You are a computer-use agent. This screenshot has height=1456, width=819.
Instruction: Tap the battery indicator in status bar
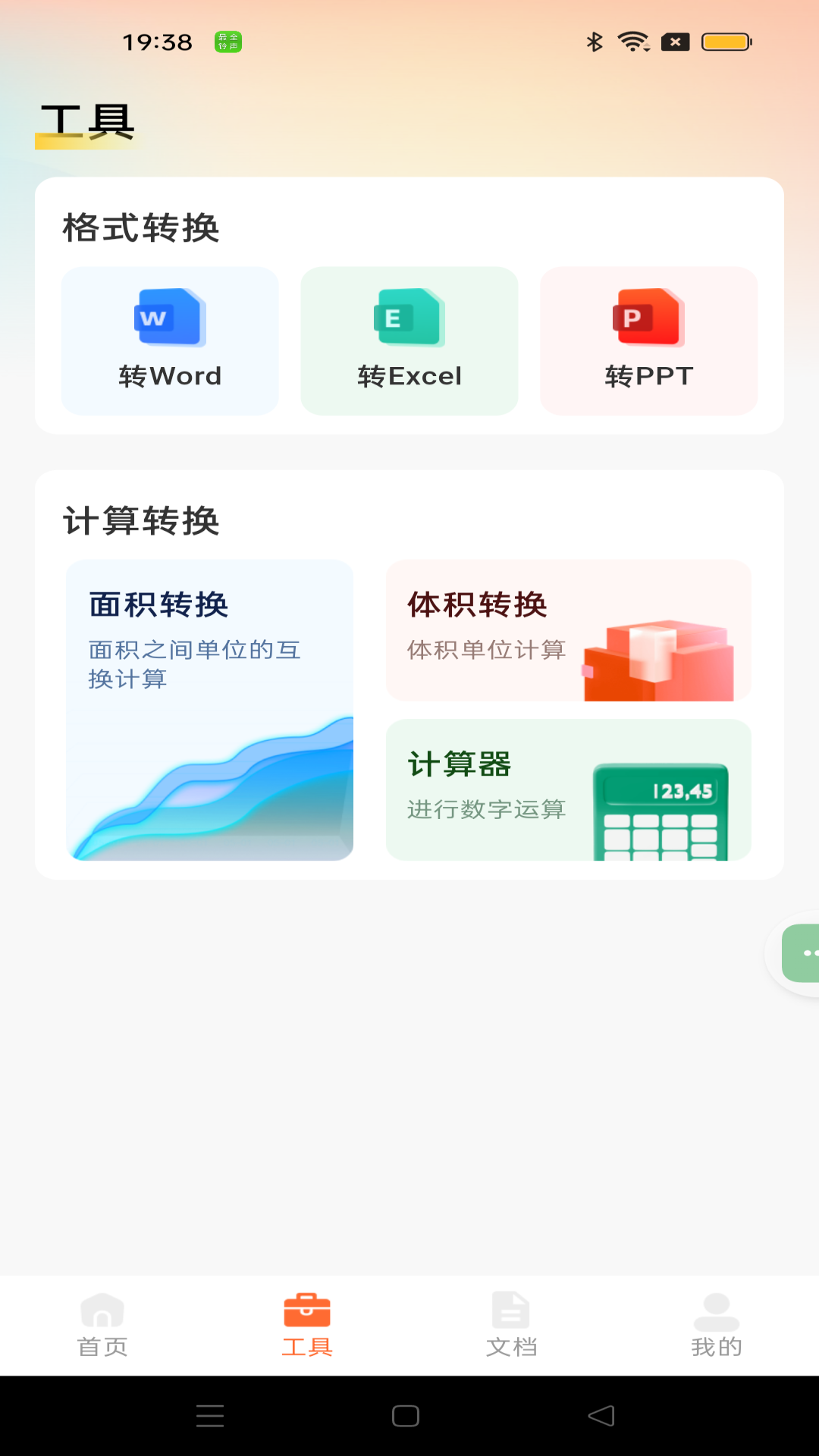tap(726, 42)
